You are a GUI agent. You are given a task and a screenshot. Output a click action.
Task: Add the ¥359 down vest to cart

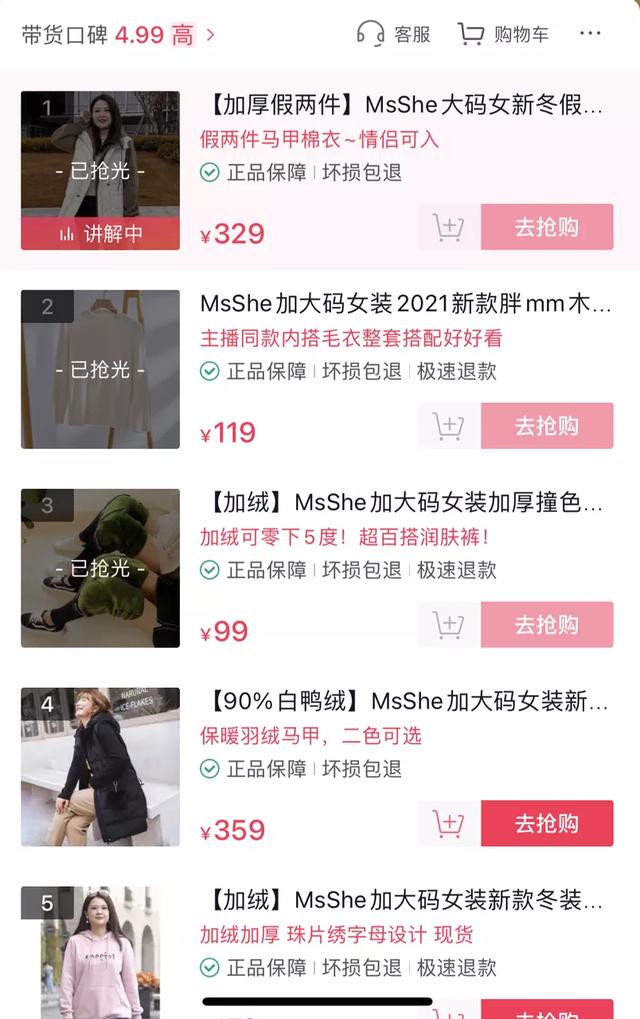[449, 824]
